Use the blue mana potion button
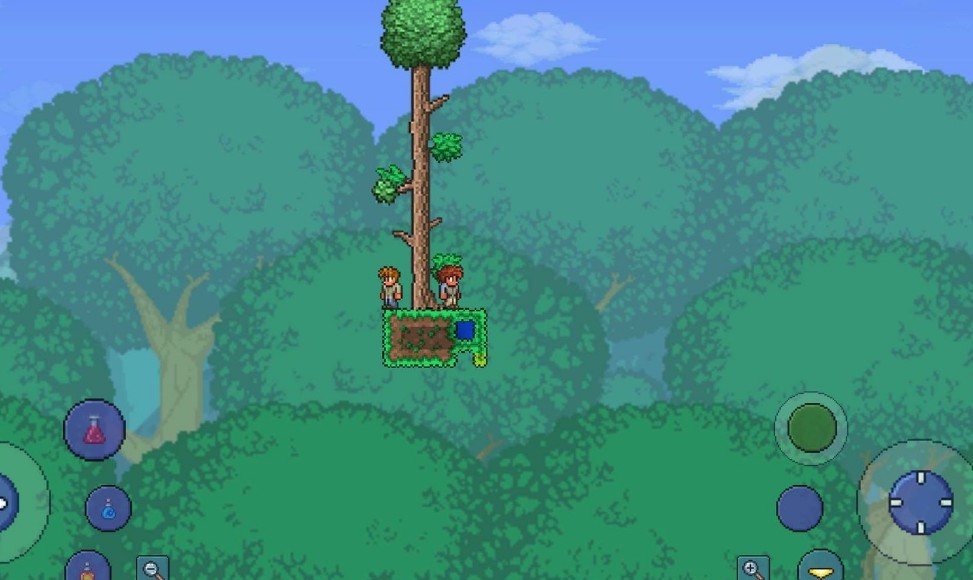This screenshot has width=973, height=580. [108, 509]
